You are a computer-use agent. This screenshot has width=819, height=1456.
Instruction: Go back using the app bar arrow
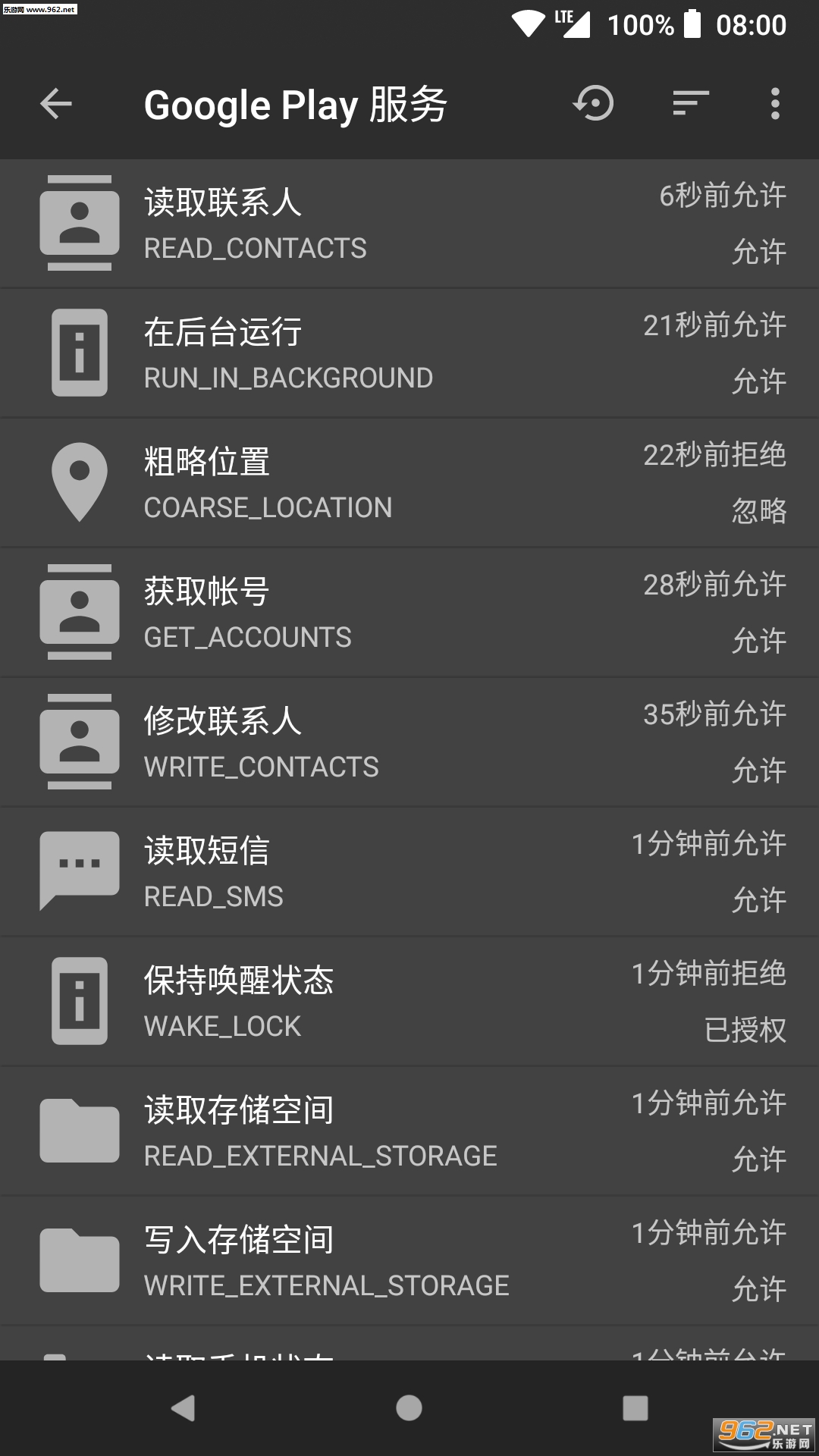tap(56, 104)
